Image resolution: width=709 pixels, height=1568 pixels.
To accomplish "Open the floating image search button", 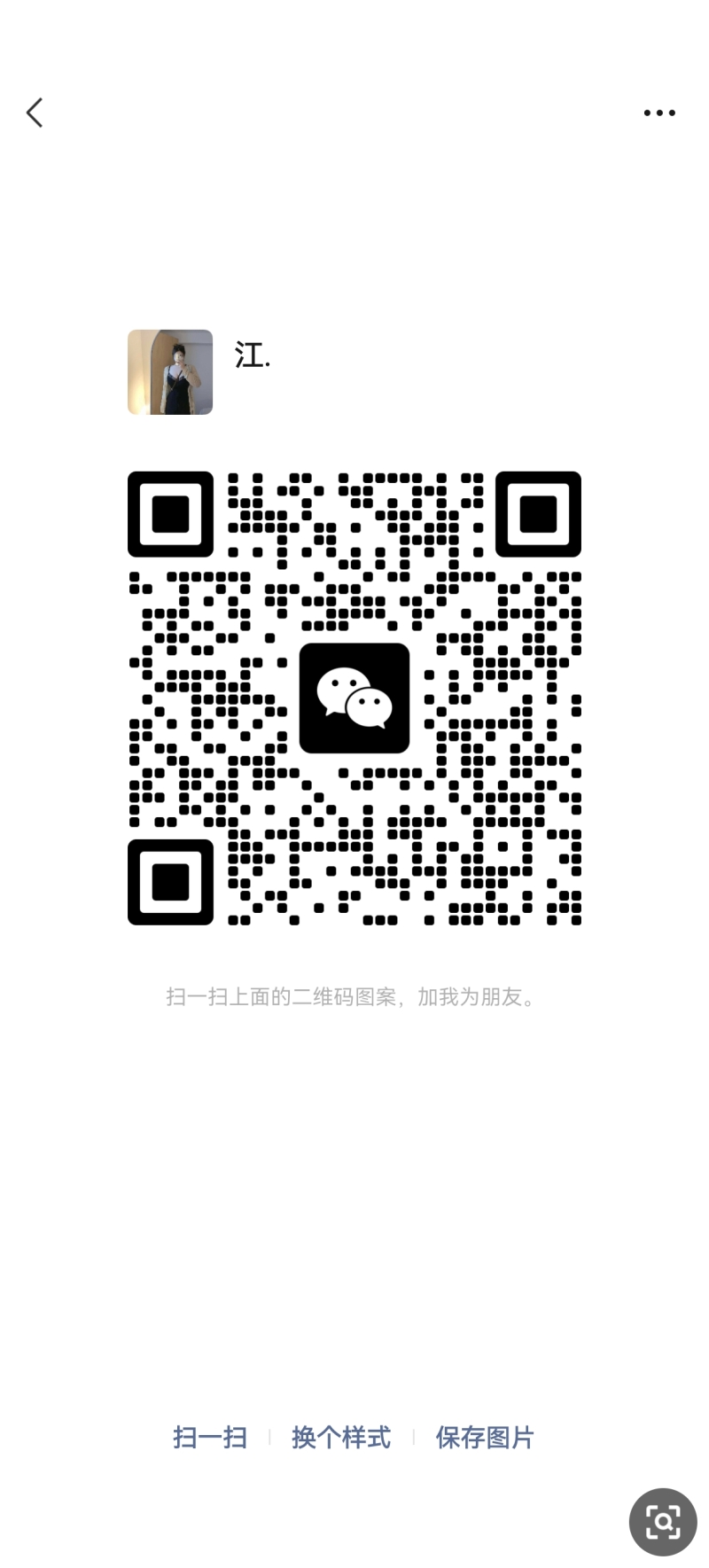I will click(x=663, y=1522).
